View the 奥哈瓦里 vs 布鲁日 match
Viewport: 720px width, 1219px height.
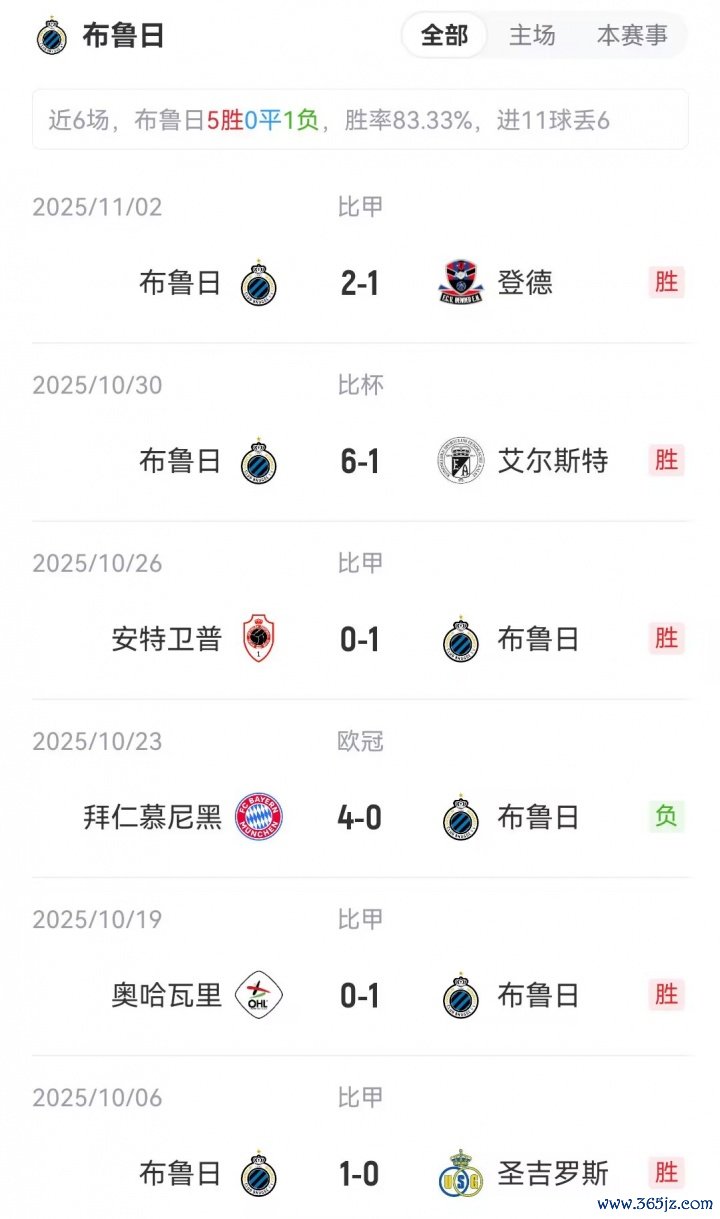(x=360, y=995)
